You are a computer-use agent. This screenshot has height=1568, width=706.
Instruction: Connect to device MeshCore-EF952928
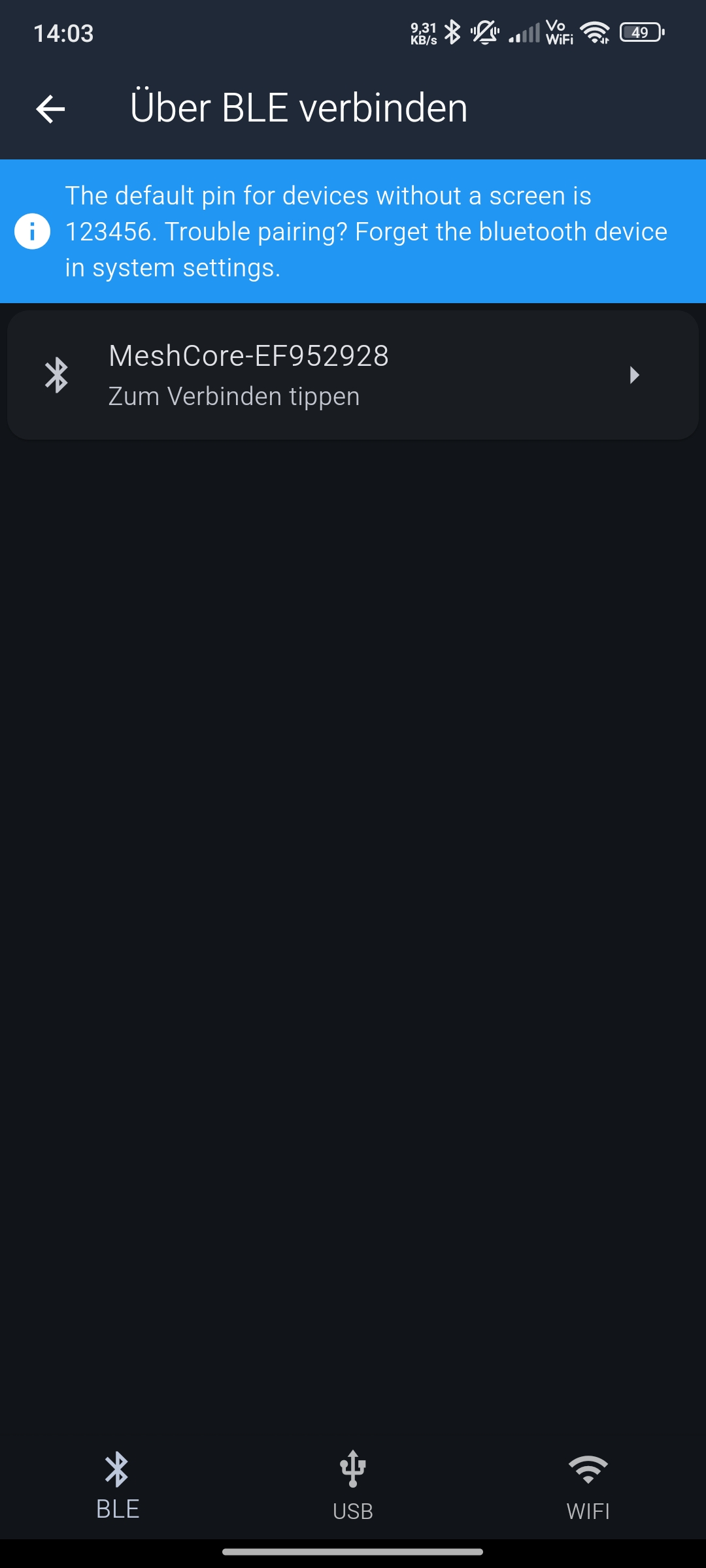point(353,375)
